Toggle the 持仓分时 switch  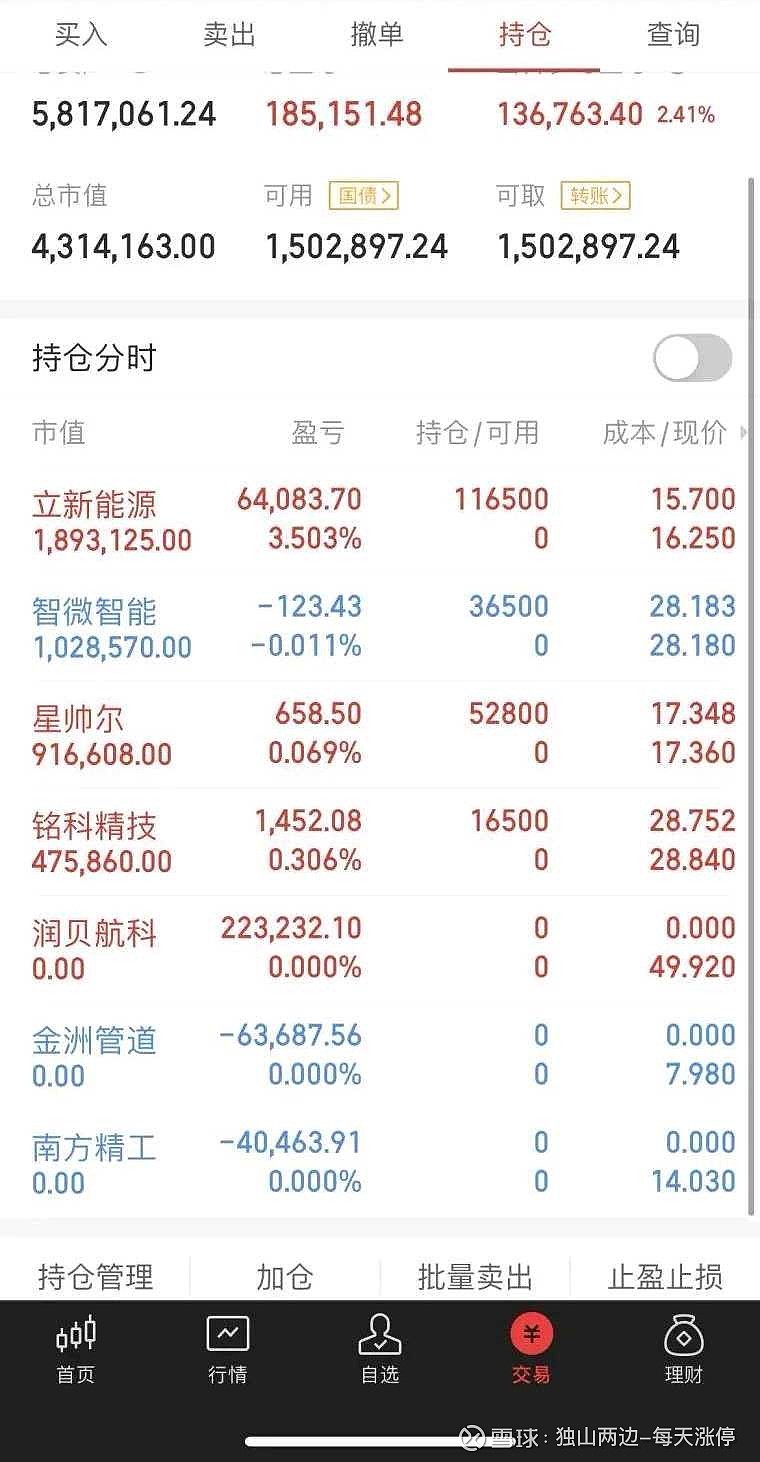coord(692,358)
